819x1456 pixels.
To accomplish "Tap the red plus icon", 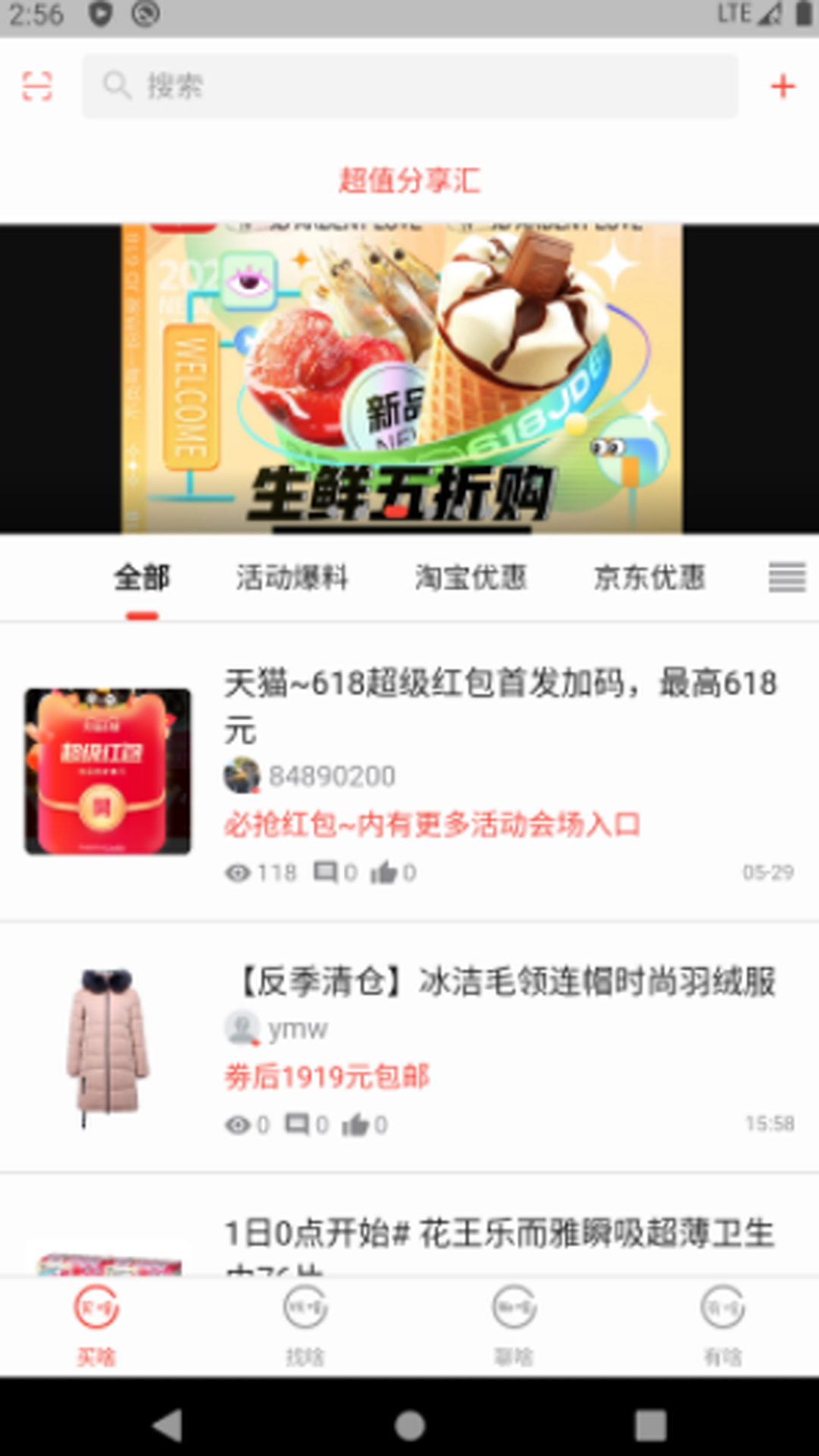I will tap(783, 86).
